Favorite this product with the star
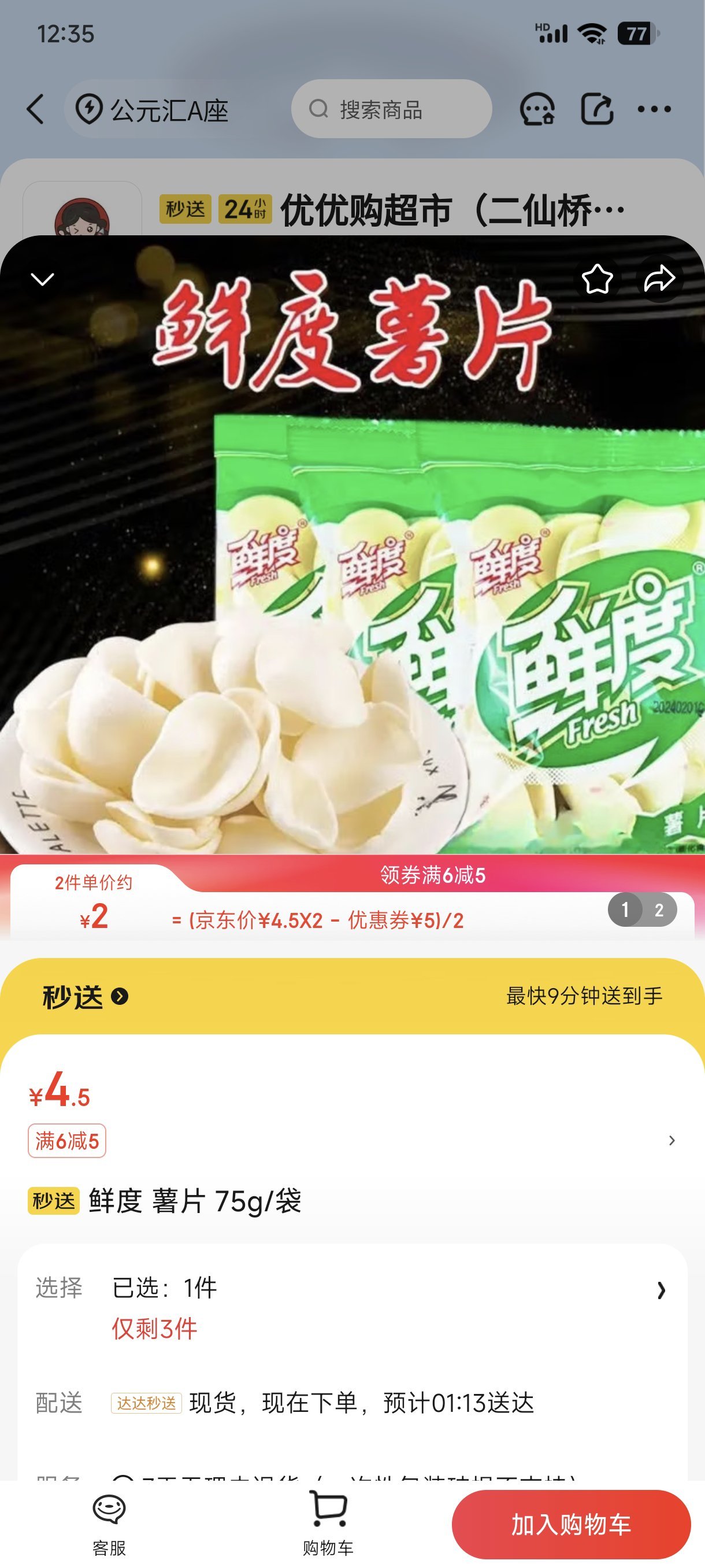Viewport: 705px width, 1568px height. (x=597, y=279)
